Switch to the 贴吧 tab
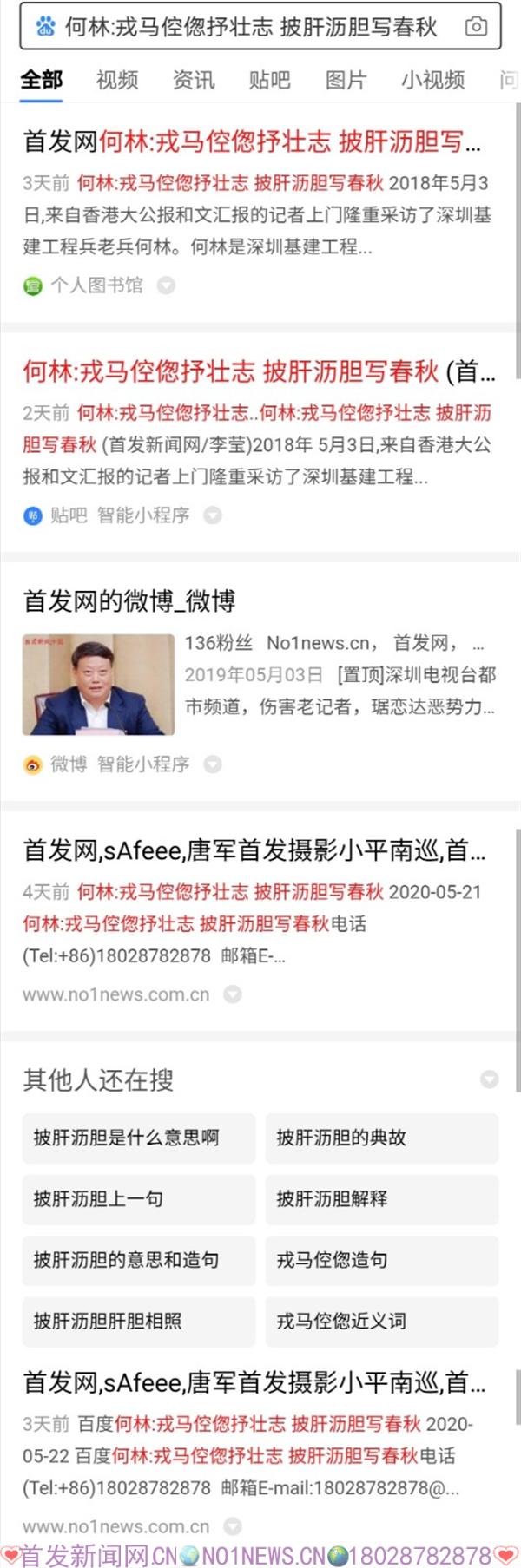521x1568 pixels. 269,81
